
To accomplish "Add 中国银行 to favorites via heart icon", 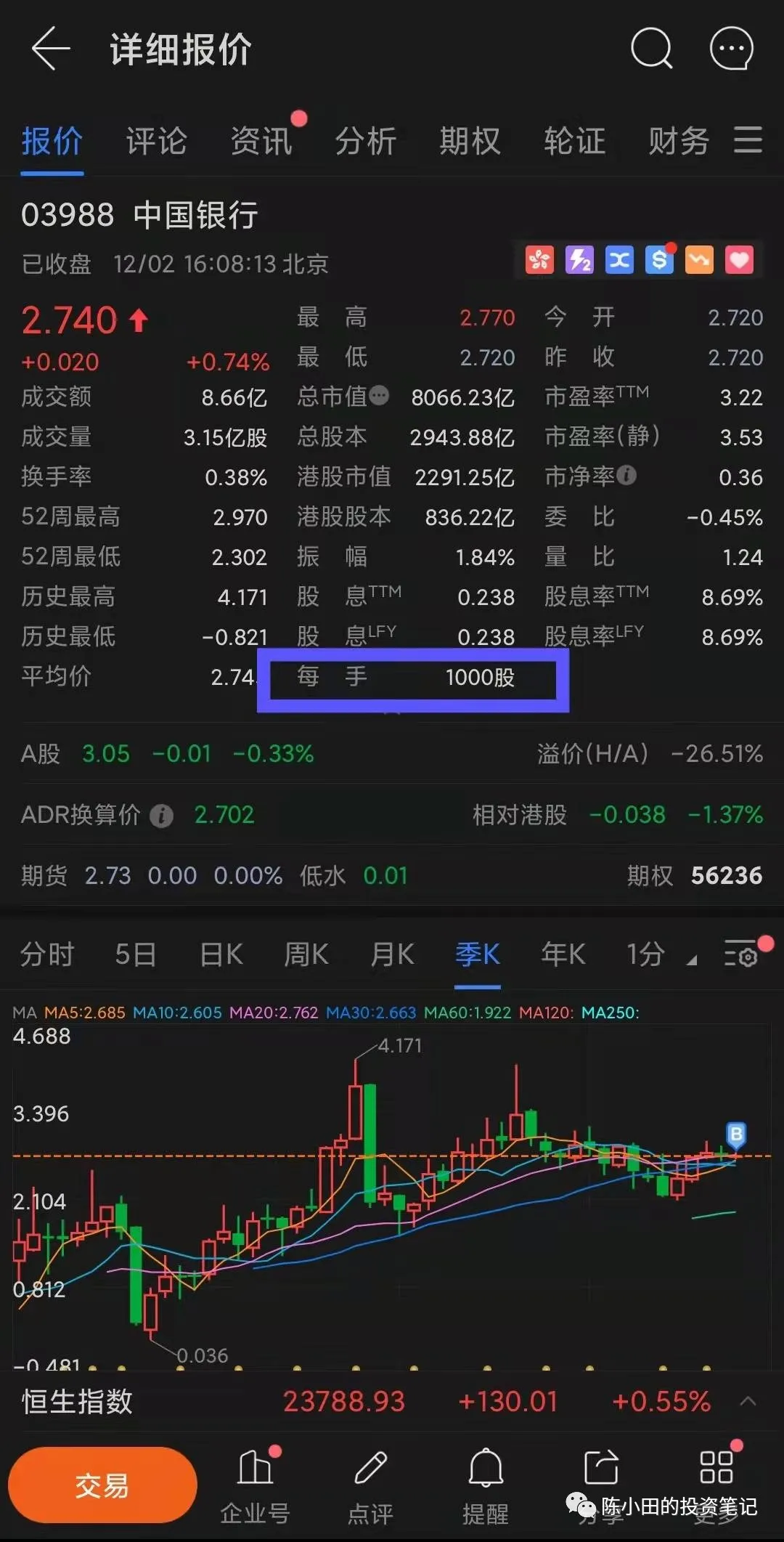I will click(x=738, y=259).
